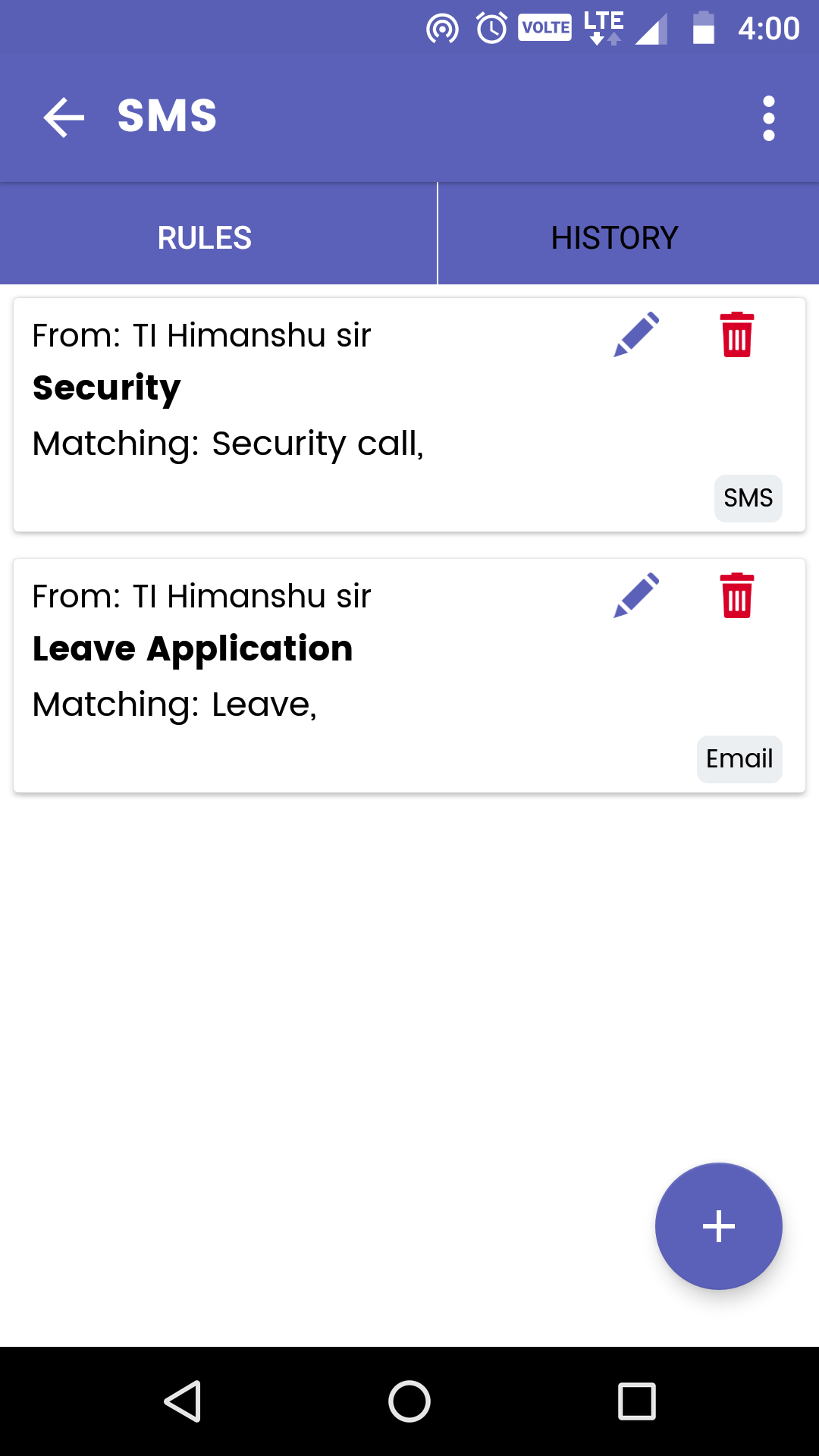
Task: Edit the Security rule
Action: pos(636,334)
